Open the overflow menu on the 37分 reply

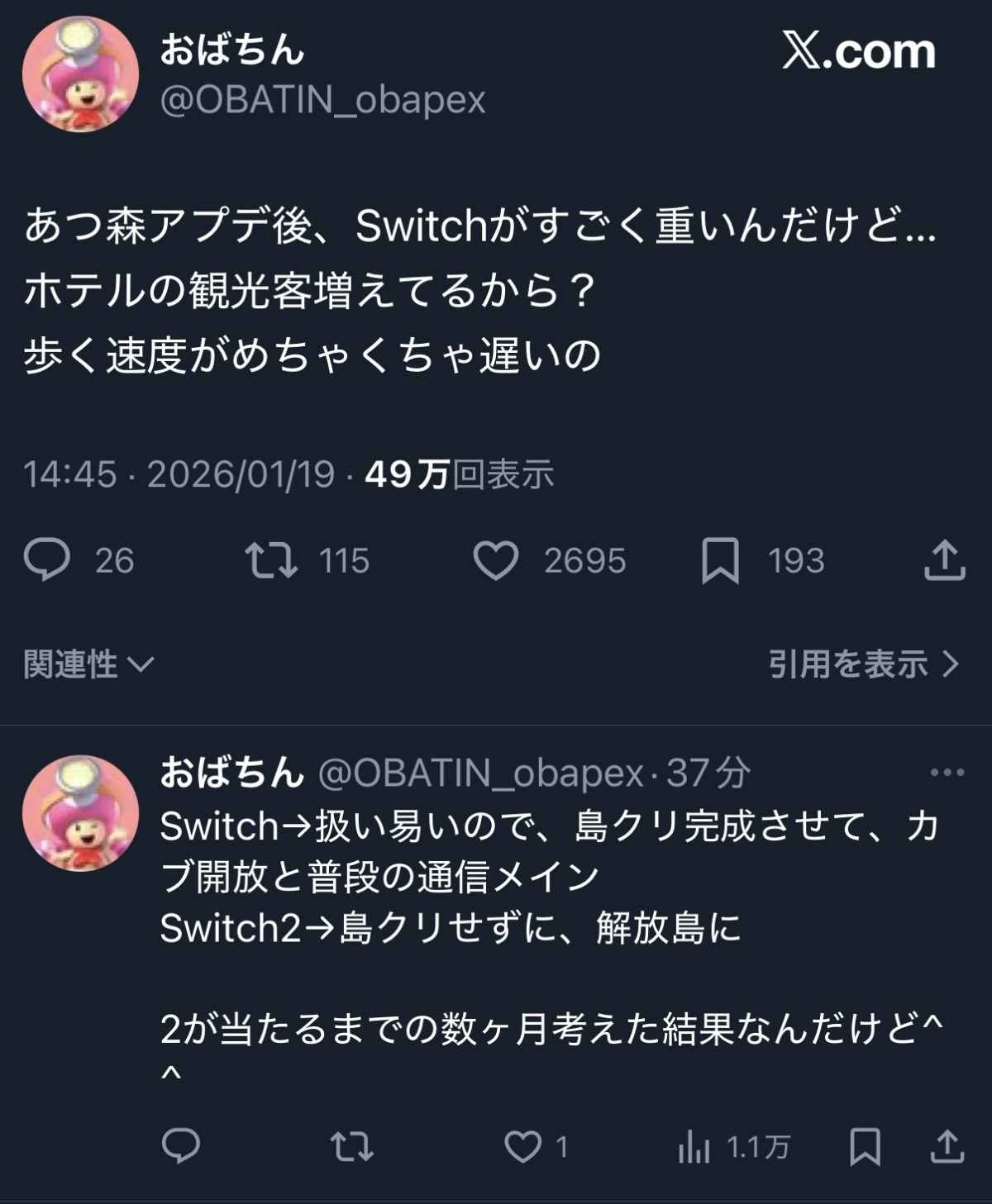[947, 773]
